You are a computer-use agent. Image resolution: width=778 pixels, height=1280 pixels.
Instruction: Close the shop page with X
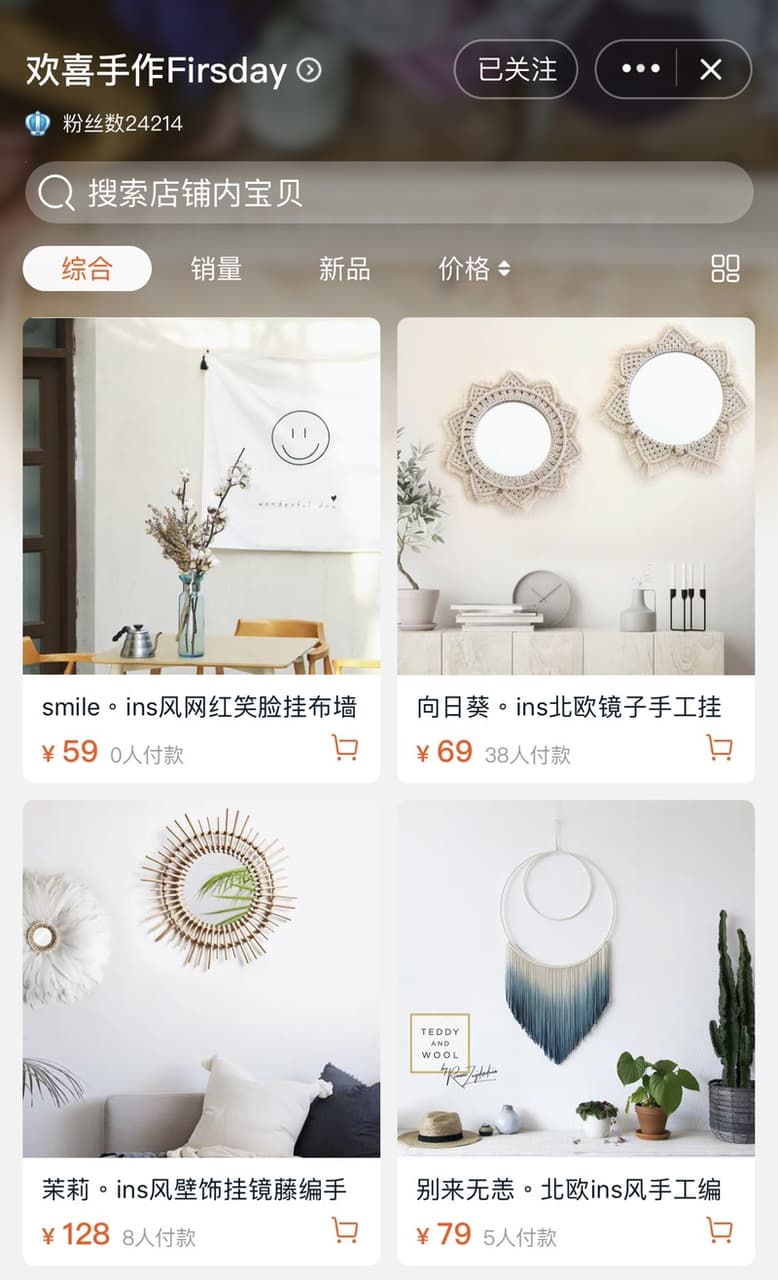711,69
